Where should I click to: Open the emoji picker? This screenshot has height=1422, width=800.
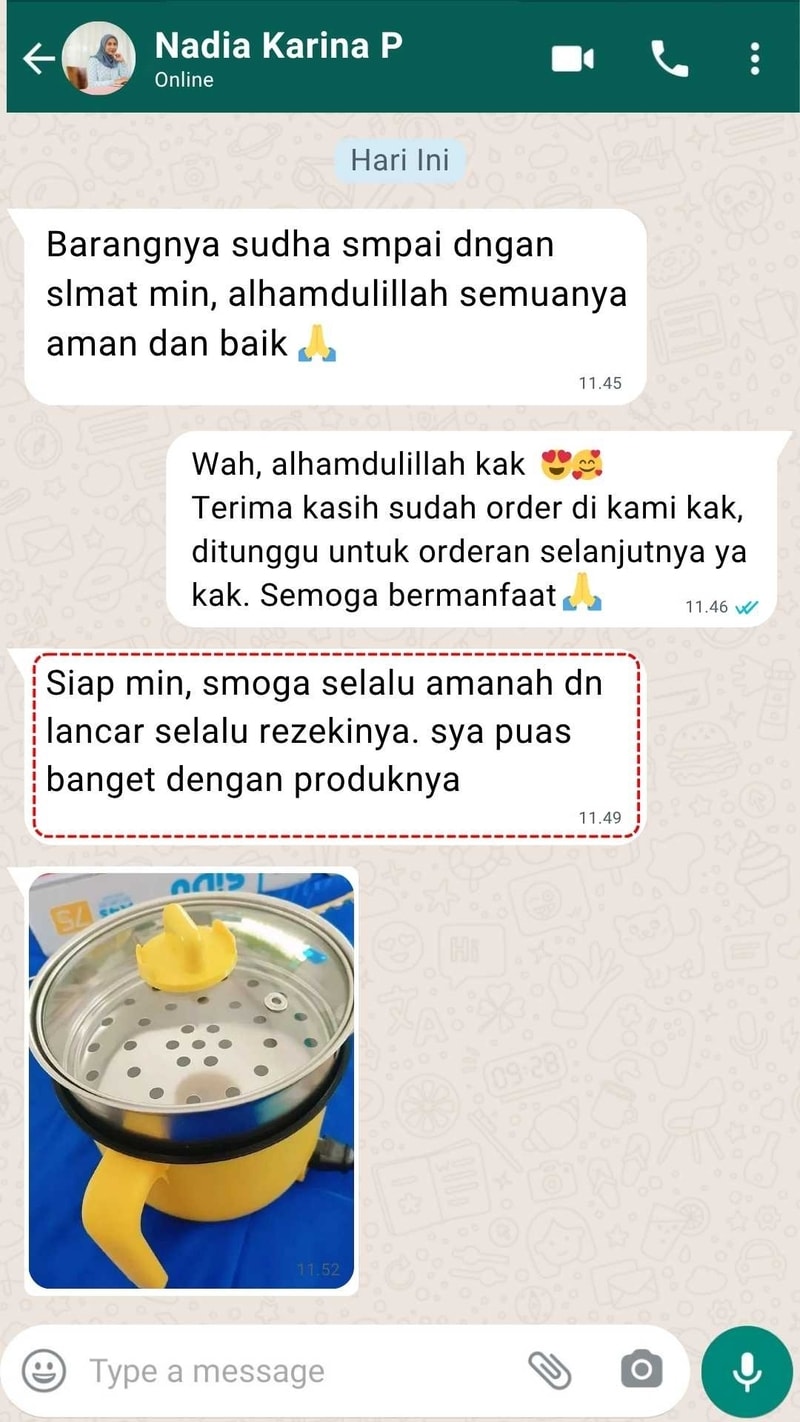pos(44,1369)
